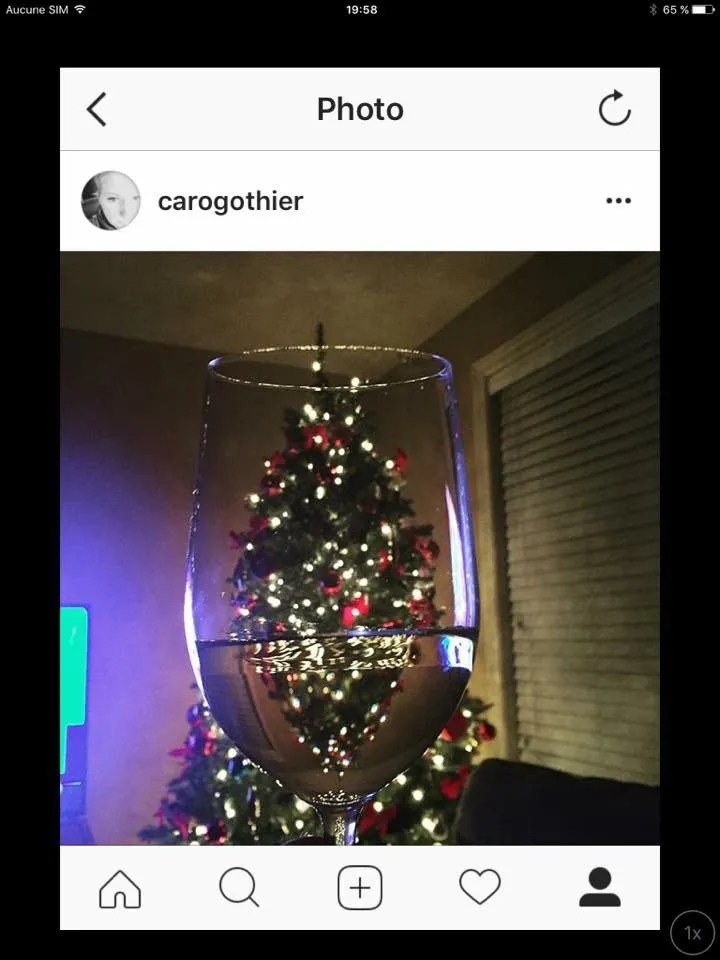Open the carogothier username link
The width and height of the screenshot is (720, 960).
(x=230, y=201)
